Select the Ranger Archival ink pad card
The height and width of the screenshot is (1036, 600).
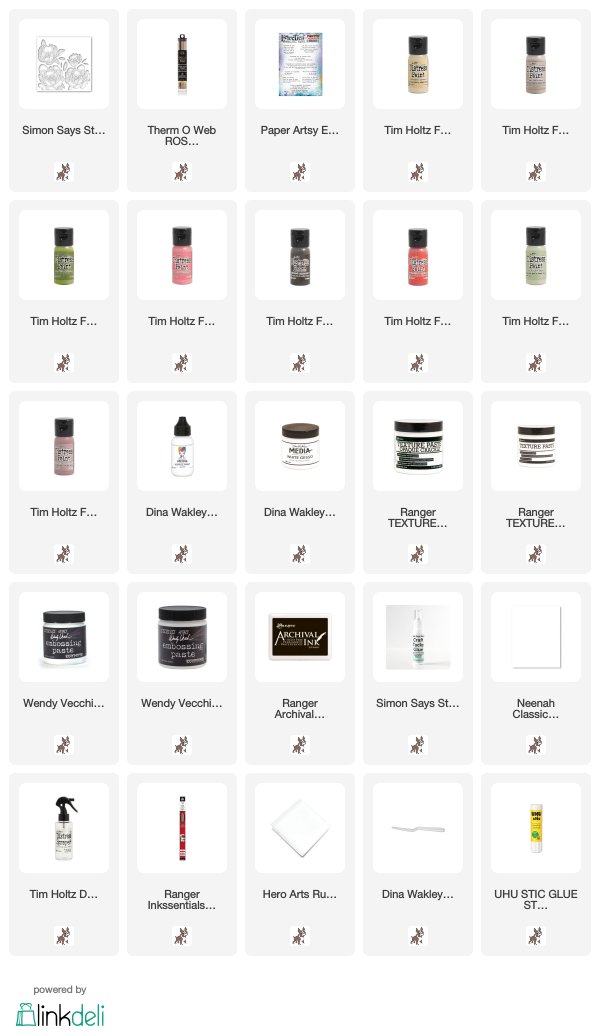[299, 673]
